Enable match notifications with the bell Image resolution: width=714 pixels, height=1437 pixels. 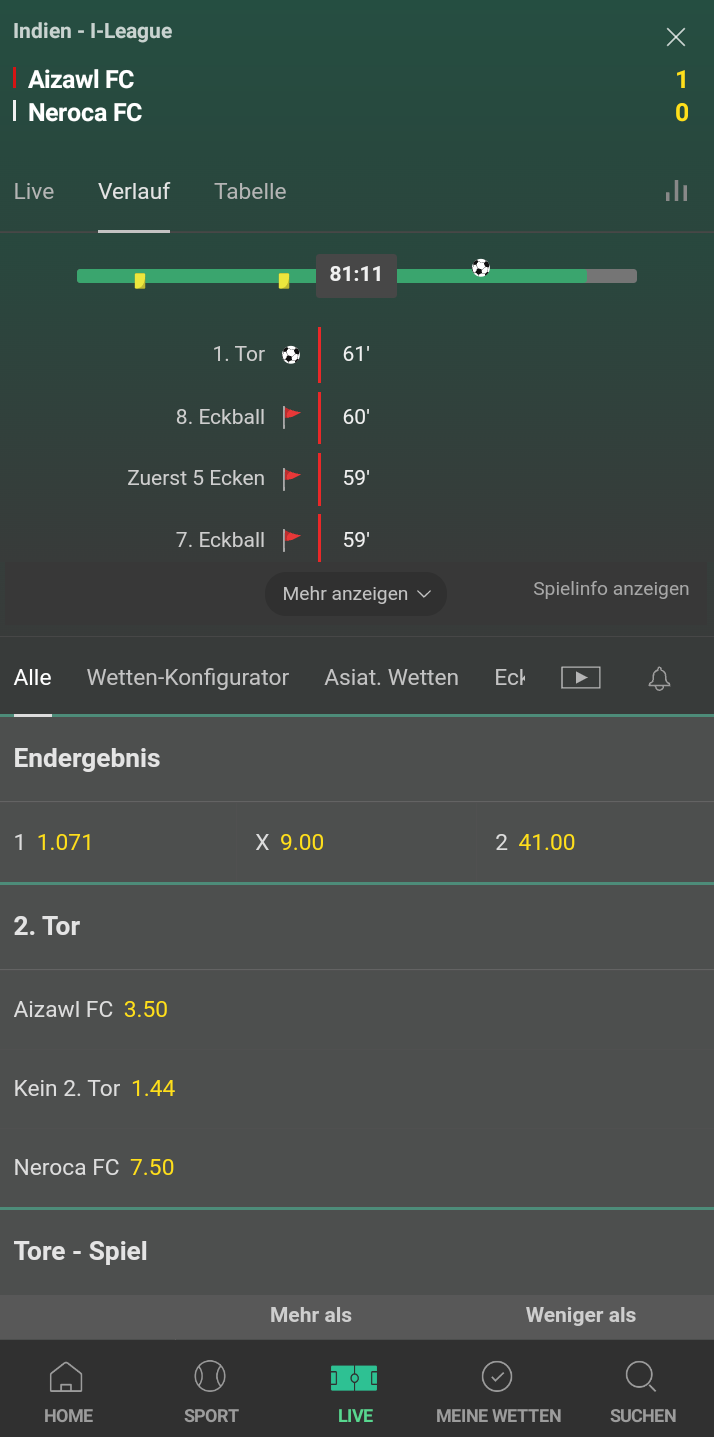click(659, 679)
